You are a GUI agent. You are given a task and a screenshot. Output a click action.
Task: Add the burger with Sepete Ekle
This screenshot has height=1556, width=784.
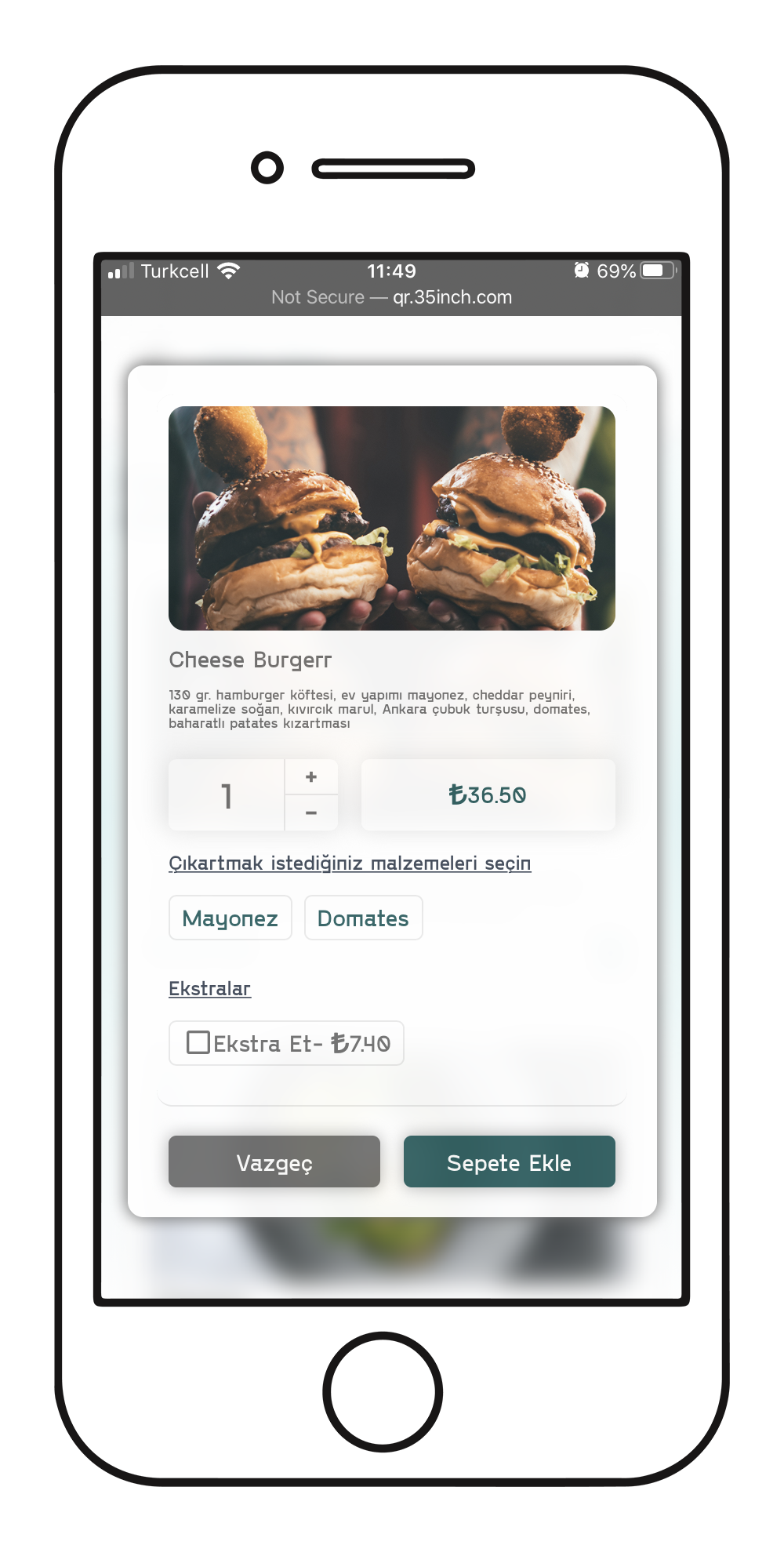pos(509,1162)
